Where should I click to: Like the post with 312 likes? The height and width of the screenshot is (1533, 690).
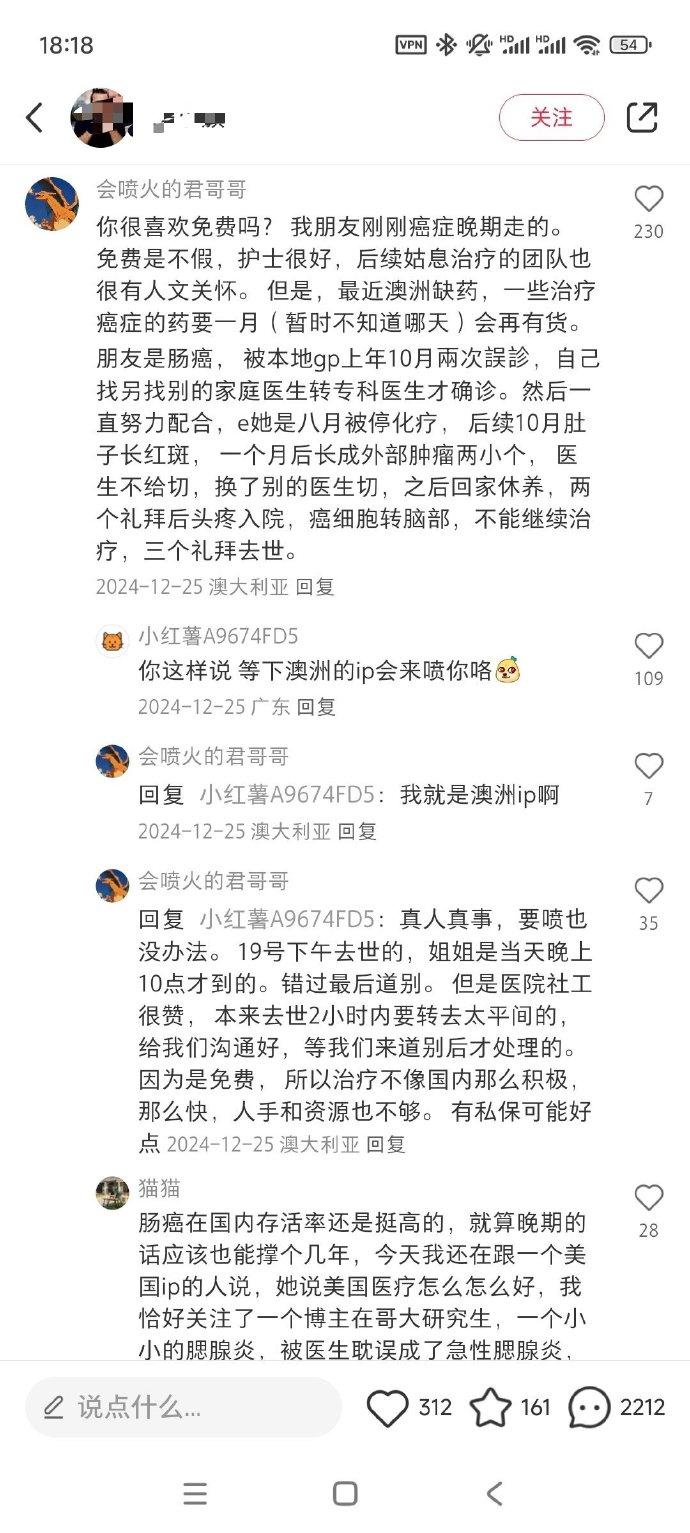click(x=388, y=1408)
